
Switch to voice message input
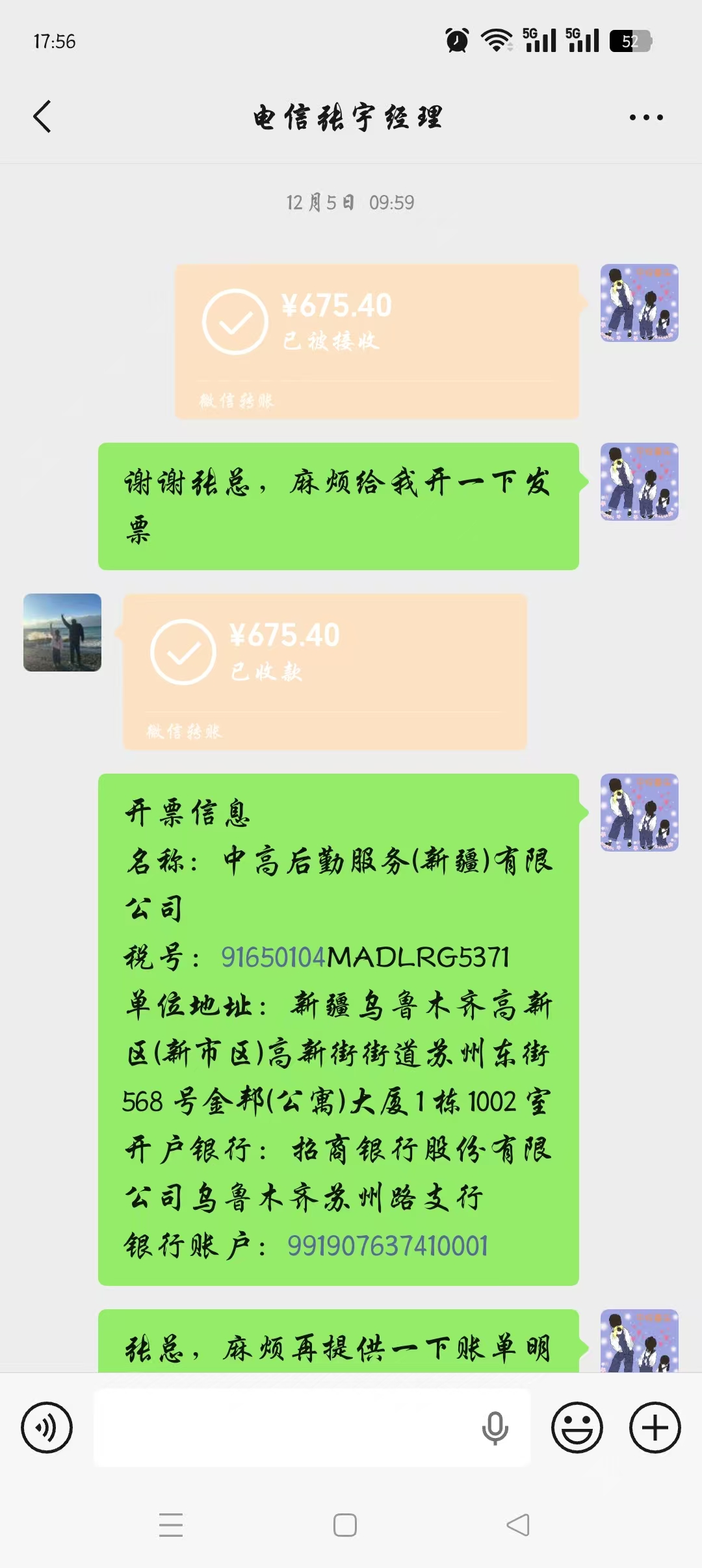coord(47,1428)
